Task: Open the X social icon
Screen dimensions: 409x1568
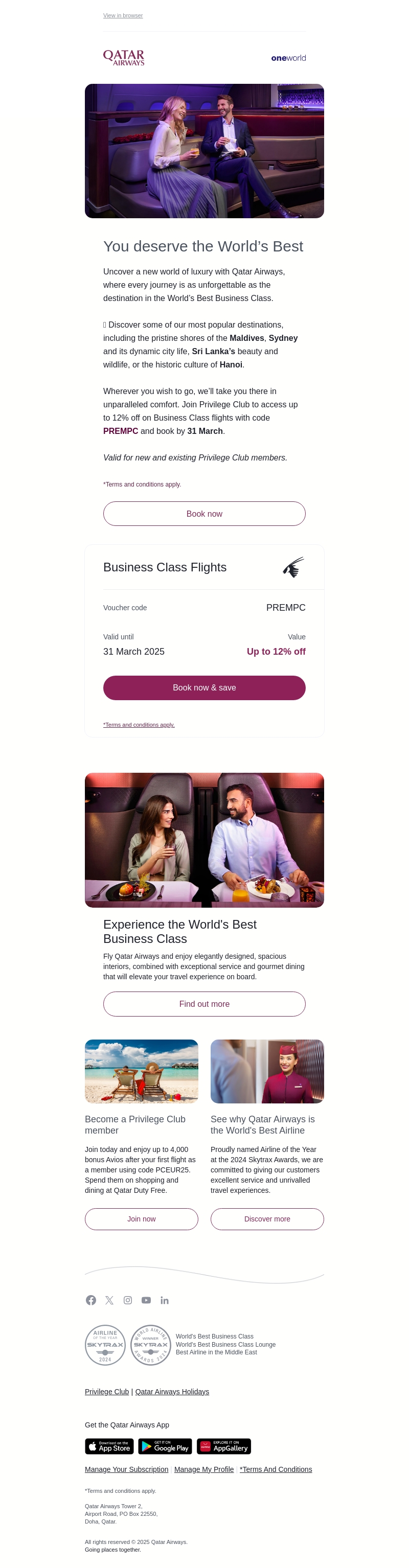Action: pyautogui.click(x=109, y=1300)
